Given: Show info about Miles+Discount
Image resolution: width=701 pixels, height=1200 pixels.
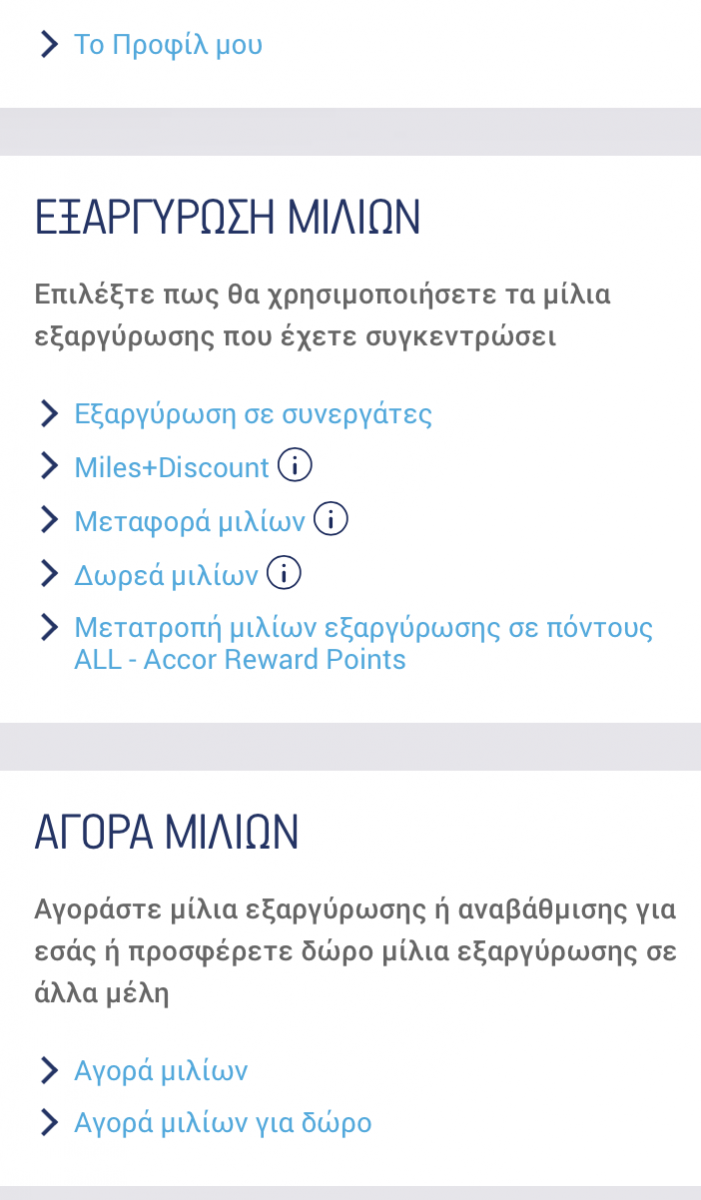Looking at the screenshot, I should coord(295,466).
